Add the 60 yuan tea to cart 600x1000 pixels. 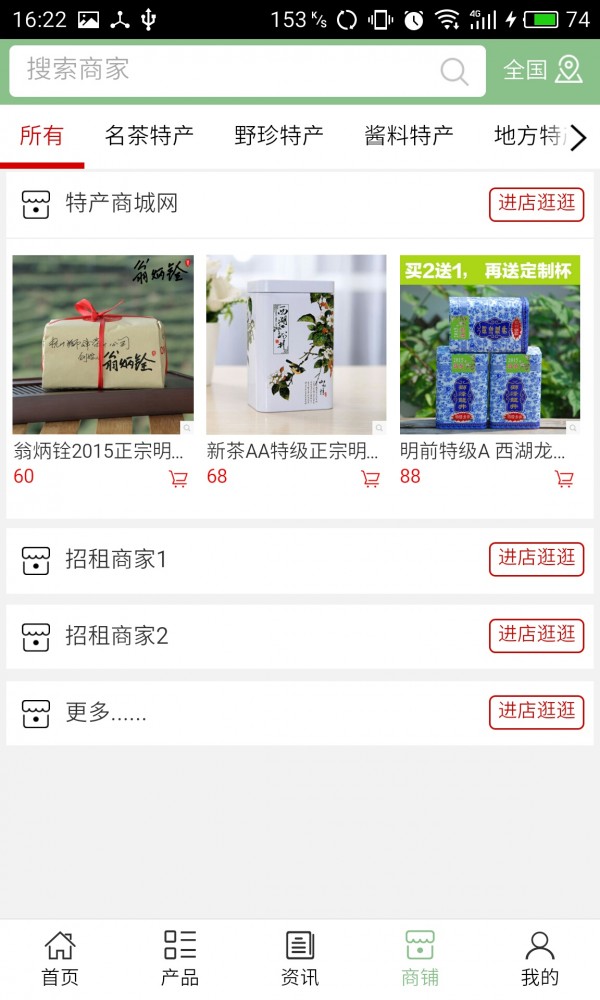pos(179,479)
